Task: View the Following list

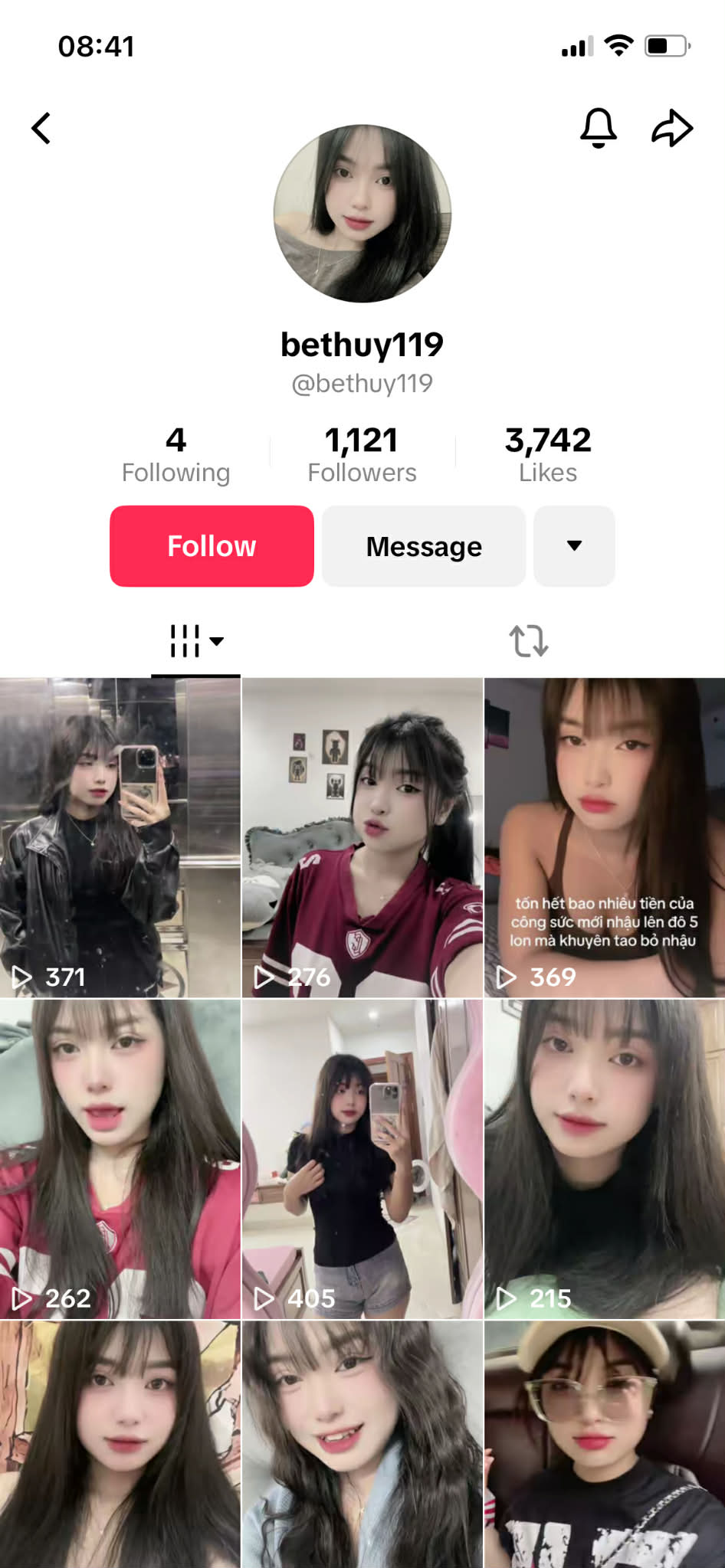Action: [176, 455]
